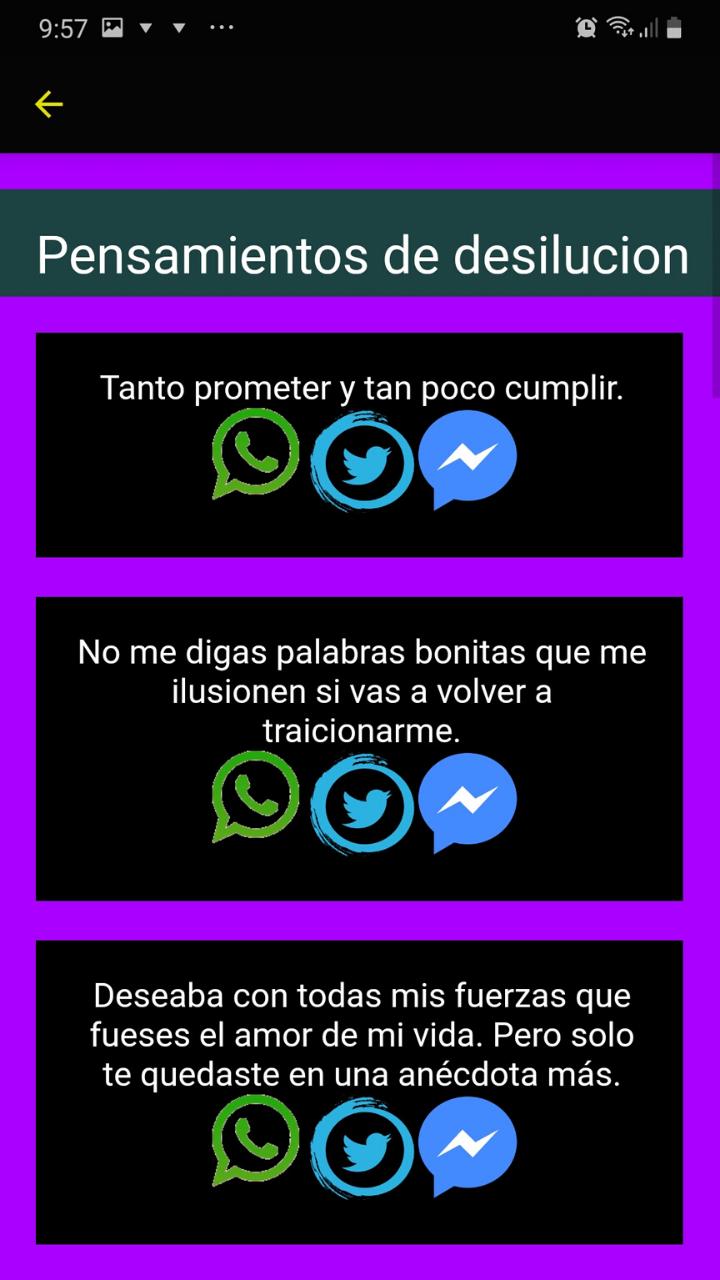The image size is (720, 1280).
Task: Send 'Deseaba con todas' quote via WhatsApp
Action: [x=255, y=1140]
